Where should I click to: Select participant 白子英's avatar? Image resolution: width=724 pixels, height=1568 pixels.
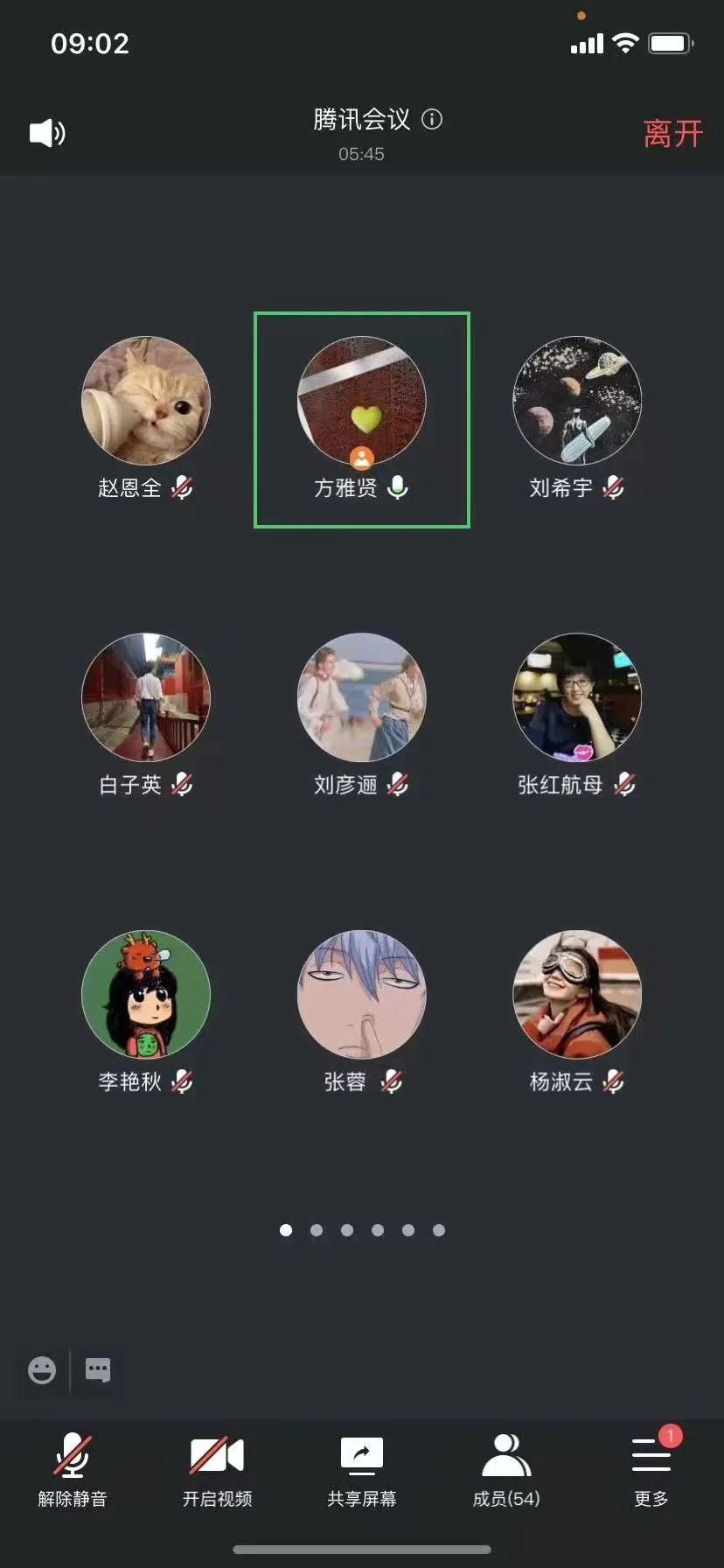[x=146, y=697]
